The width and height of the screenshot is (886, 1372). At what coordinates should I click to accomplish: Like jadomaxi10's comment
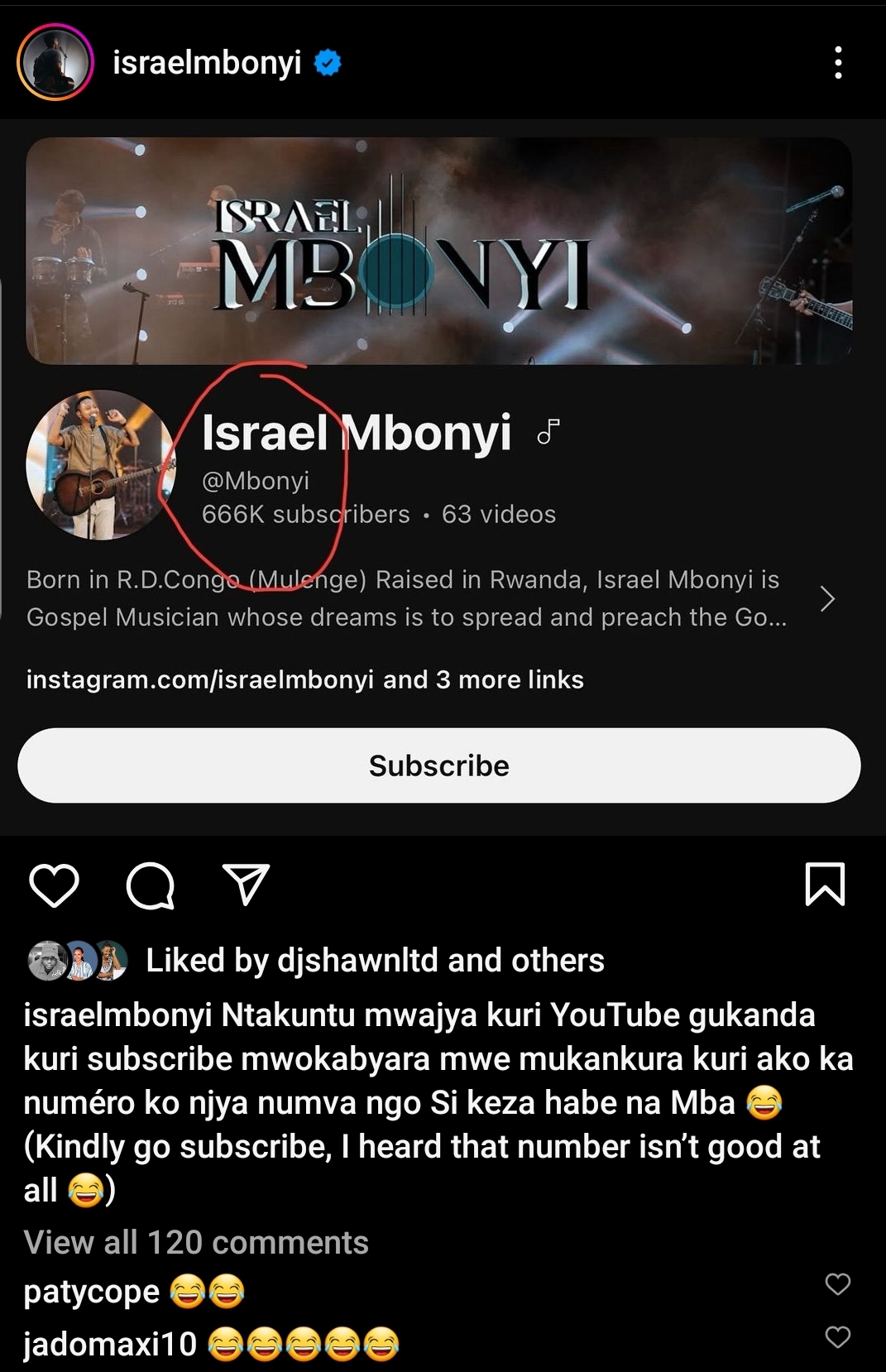tap(837, 1337)
